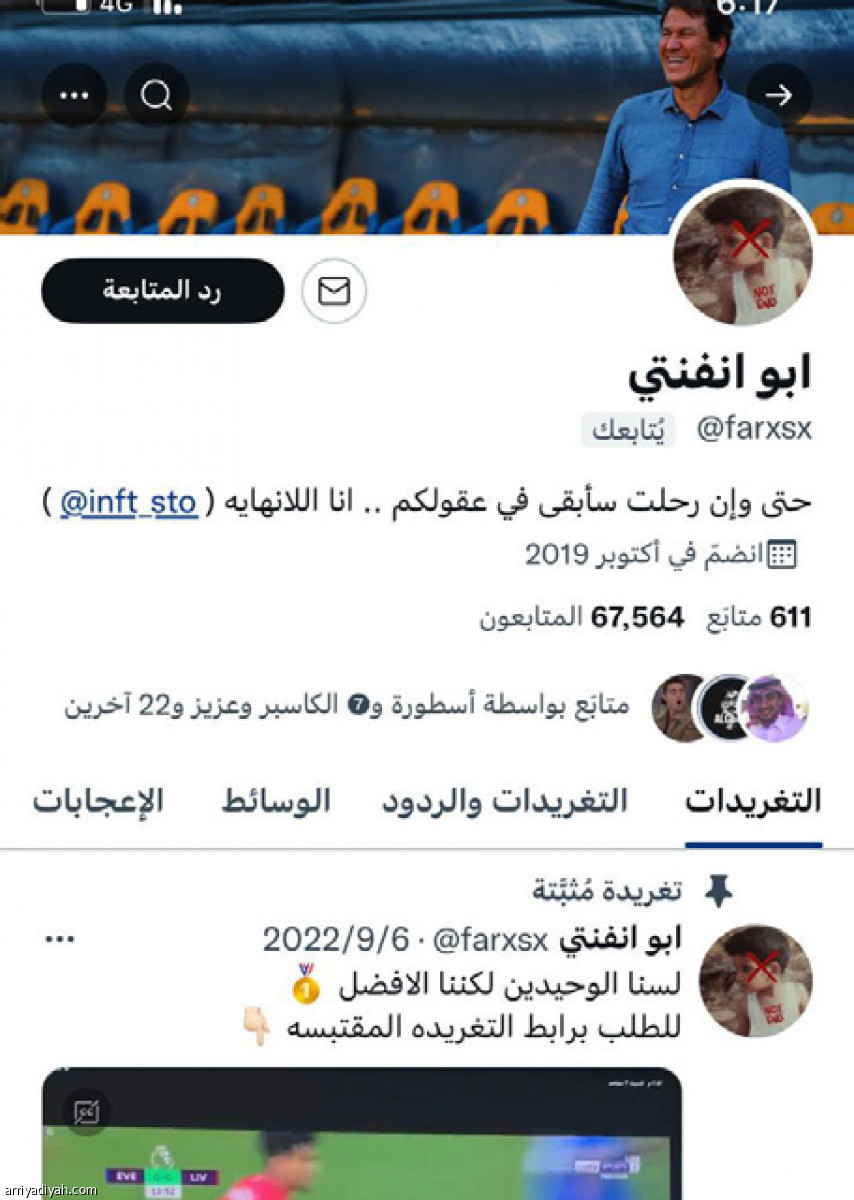854x1200 pixels.
Task: Open the profile picture of ابو انفنتي
Action: coord(742,257)
